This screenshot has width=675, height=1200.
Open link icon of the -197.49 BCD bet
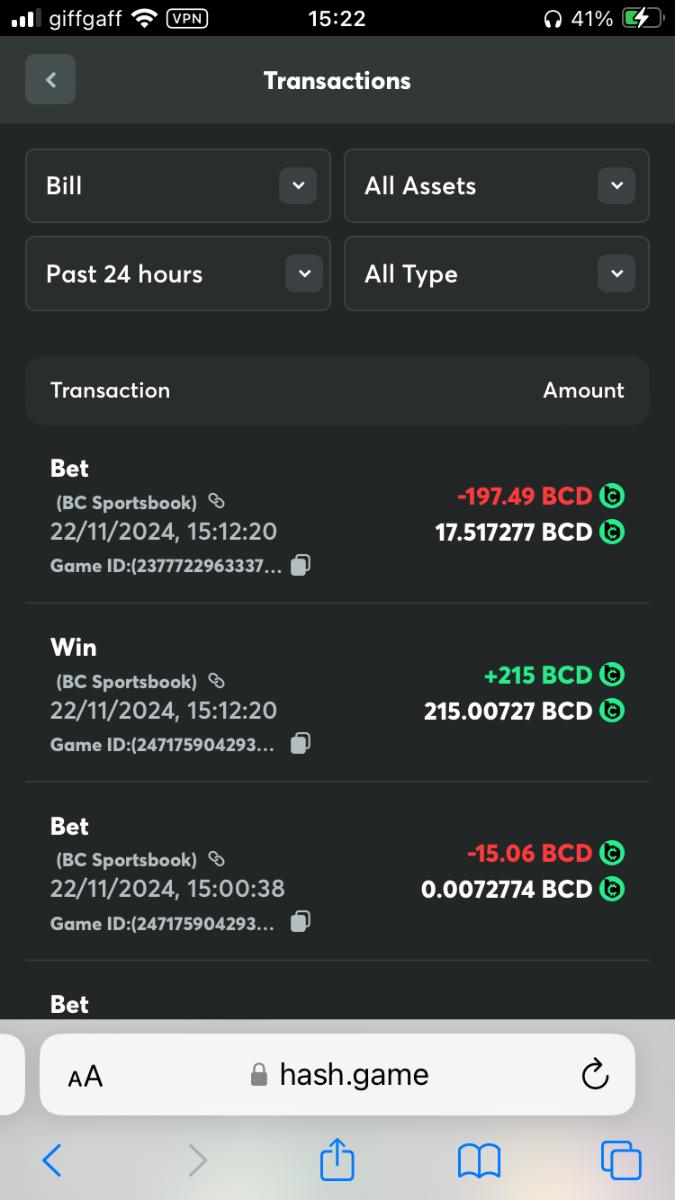point(216,502)
